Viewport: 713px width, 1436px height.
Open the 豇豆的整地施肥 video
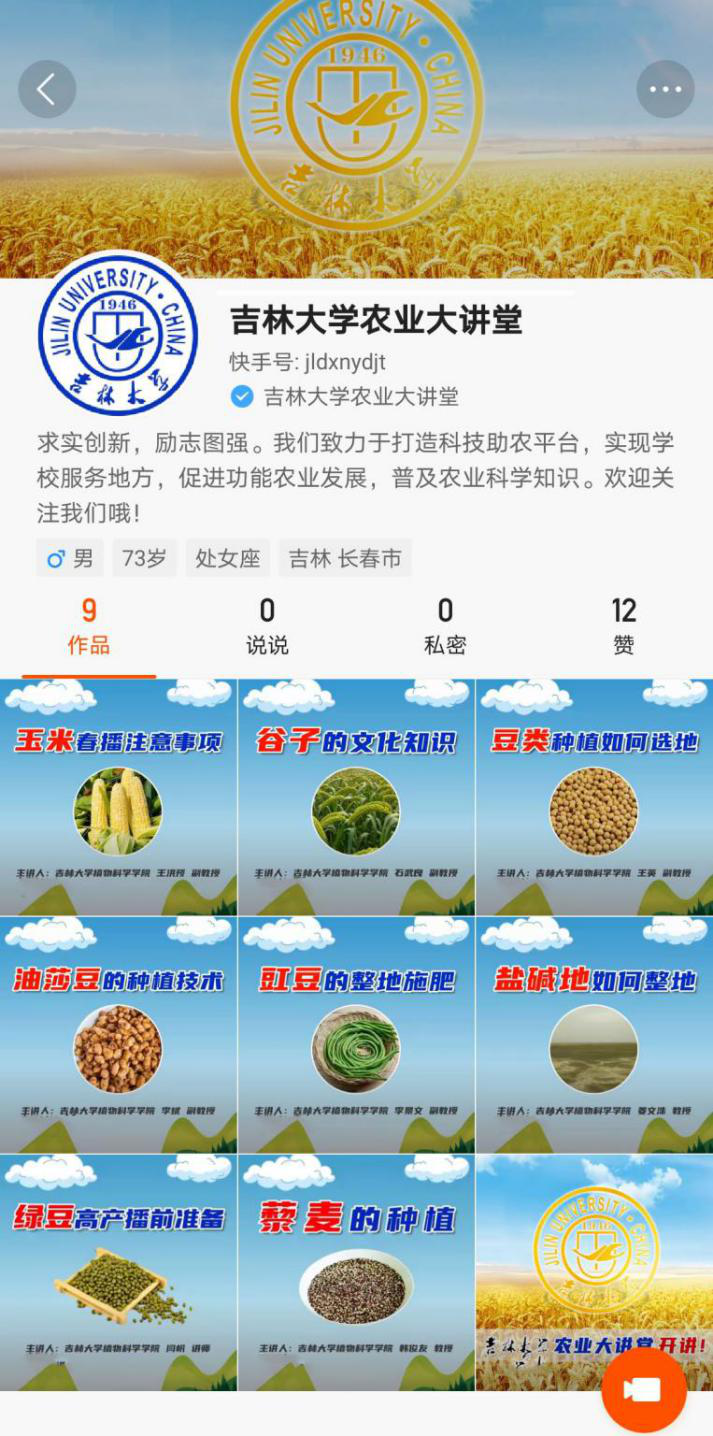click(356, 1035)
